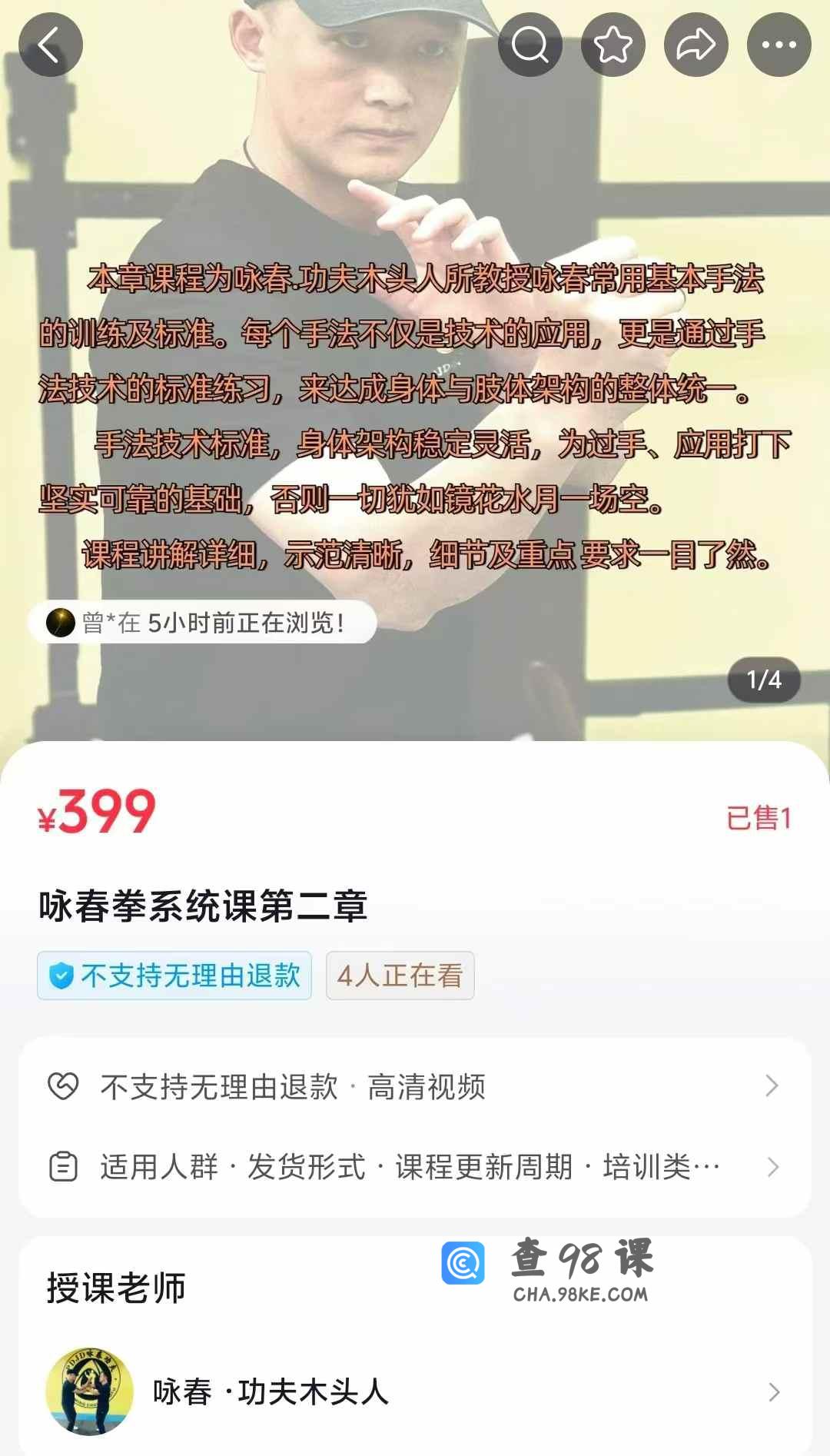Favorite this course with the star icon
Image resolution: width=830 pixels, height=1456 pixels.
613,45
